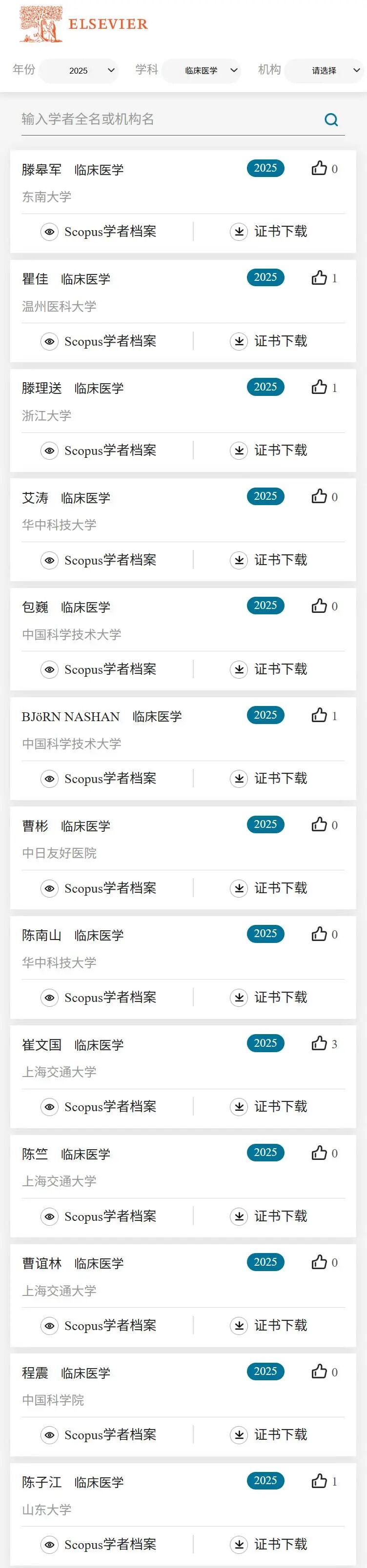367x1568 pixels.
Task: Open the 机构 dropdown showing 请选择
Action: point(325,71)
